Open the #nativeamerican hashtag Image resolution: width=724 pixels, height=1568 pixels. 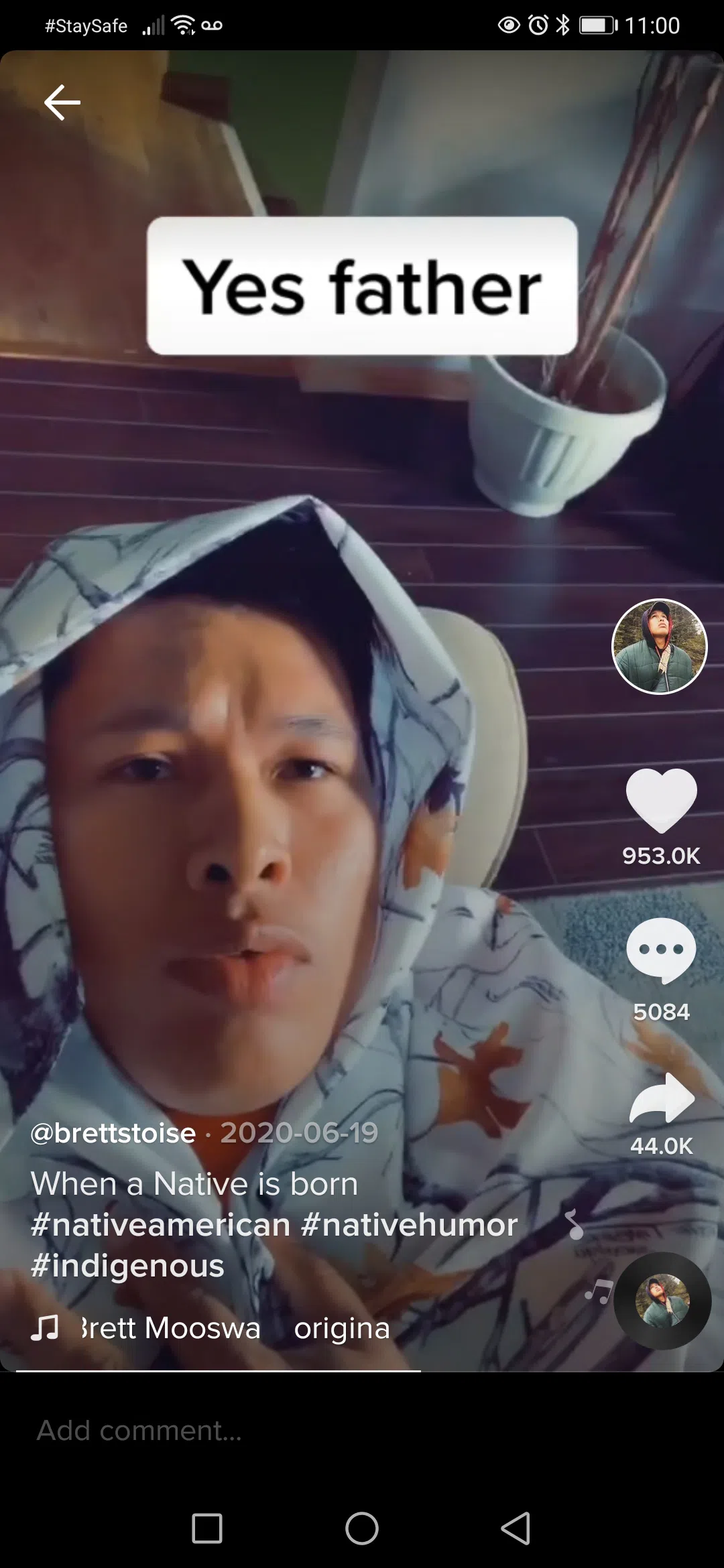161,1225
